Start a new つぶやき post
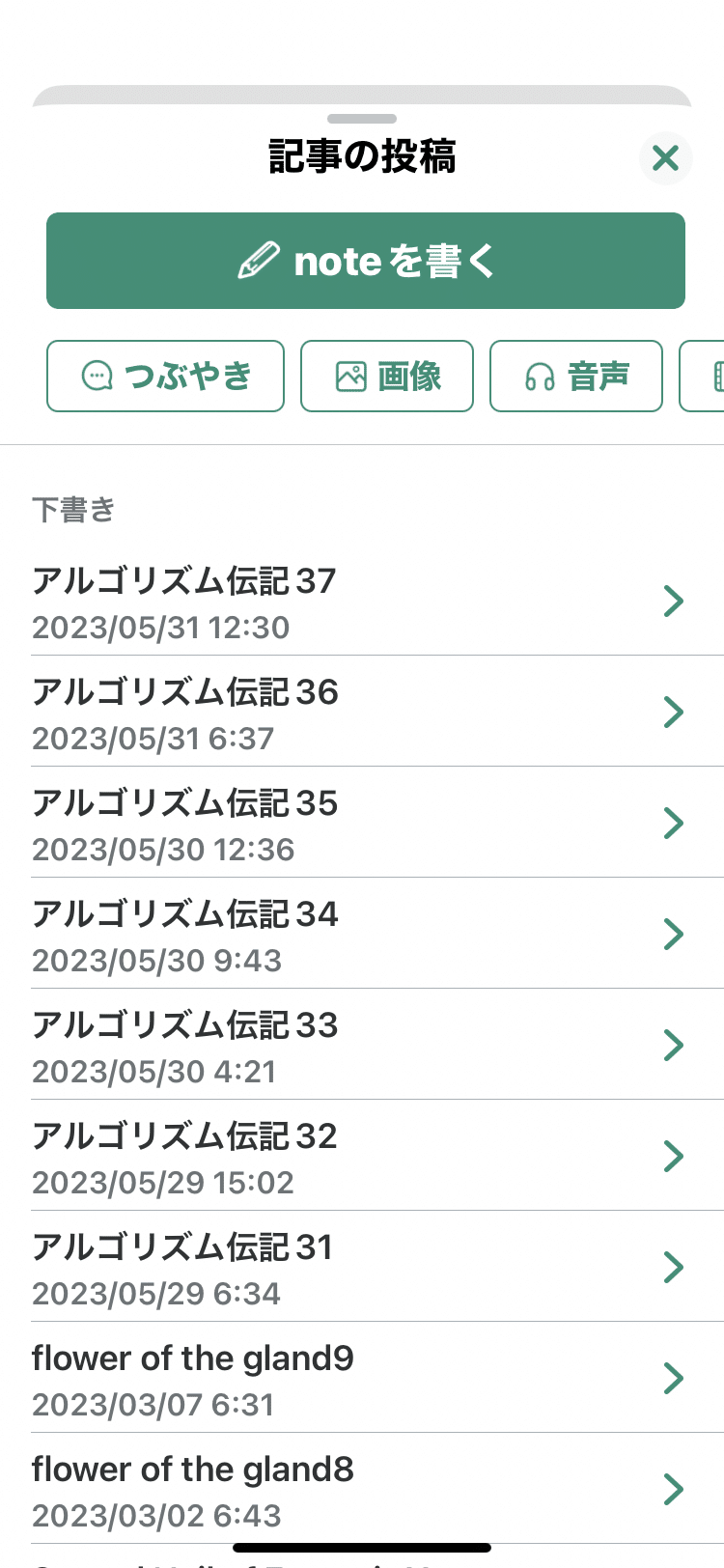This screenshot has width=724, height=1568. pos(165,376)
